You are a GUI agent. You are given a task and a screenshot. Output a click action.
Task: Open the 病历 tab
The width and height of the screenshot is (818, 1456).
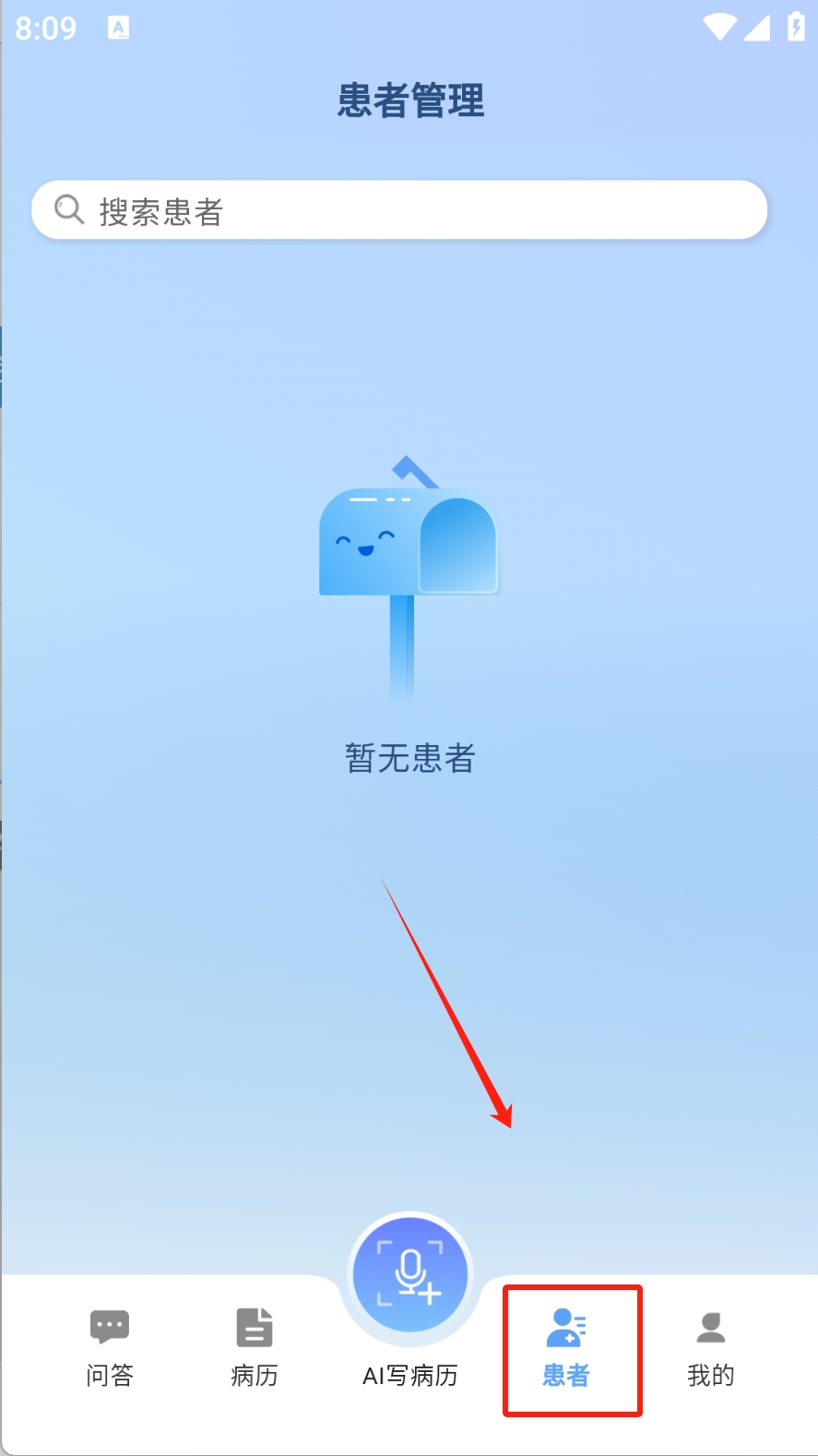(x=254, y=1347)
